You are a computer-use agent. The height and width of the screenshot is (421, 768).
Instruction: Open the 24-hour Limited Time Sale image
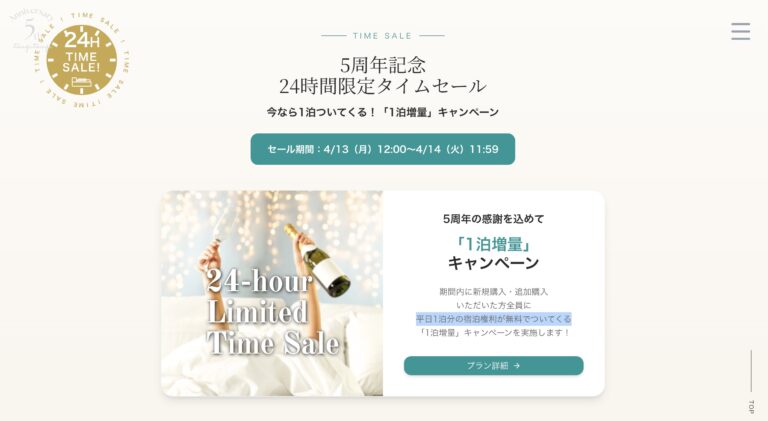(272, 293)
